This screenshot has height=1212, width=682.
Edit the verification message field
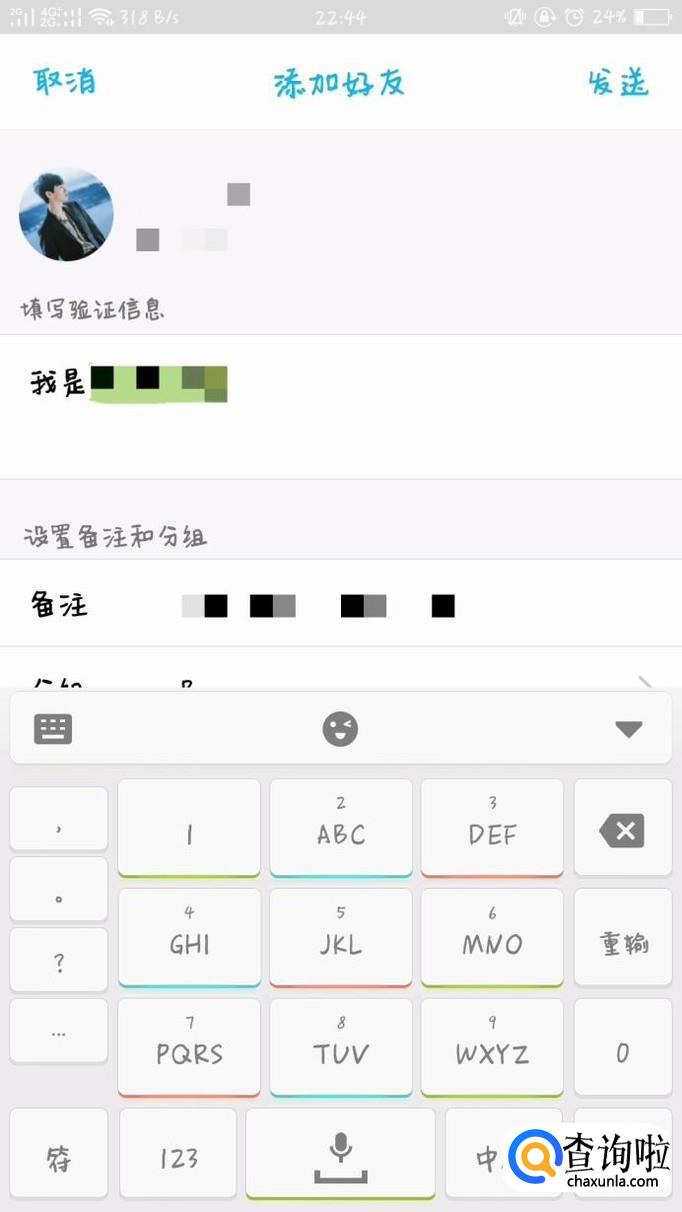tap(341, 407)
